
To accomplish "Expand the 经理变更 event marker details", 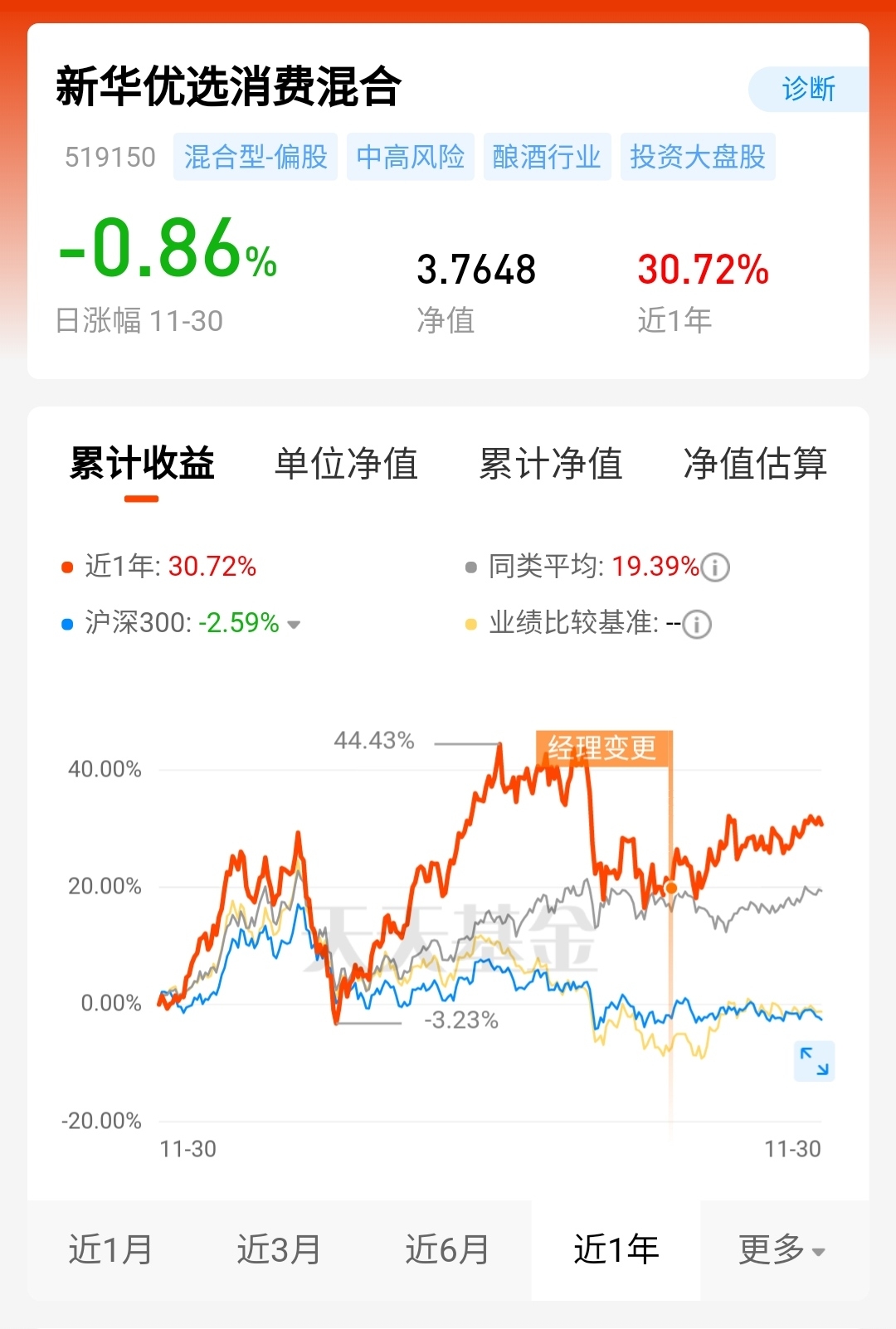I will click(604, 747).
